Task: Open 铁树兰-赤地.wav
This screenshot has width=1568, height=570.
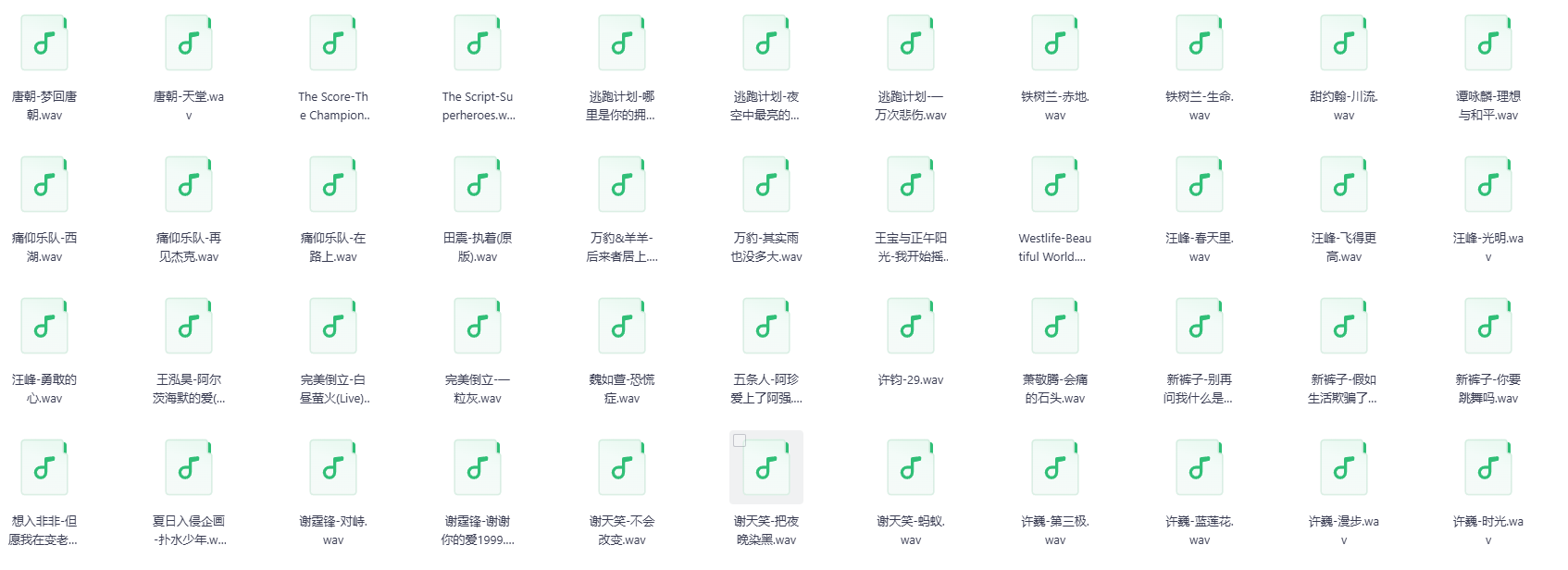Action: pyautogui.click(x=1055, y=43)
